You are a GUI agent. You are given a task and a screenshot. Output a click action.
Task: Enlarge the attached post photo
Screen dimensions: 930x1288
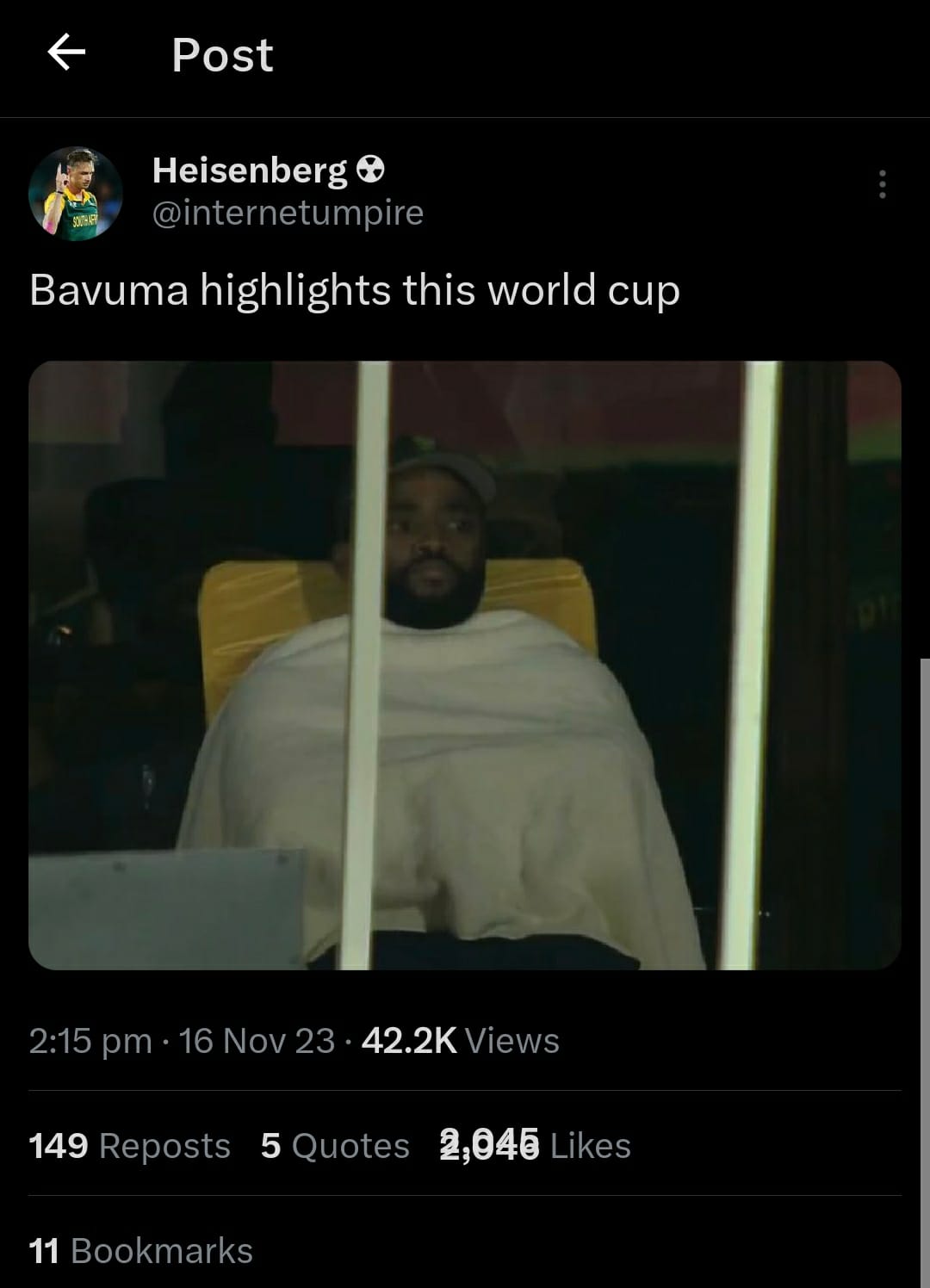pyautogui.click(x=465, y=665)
